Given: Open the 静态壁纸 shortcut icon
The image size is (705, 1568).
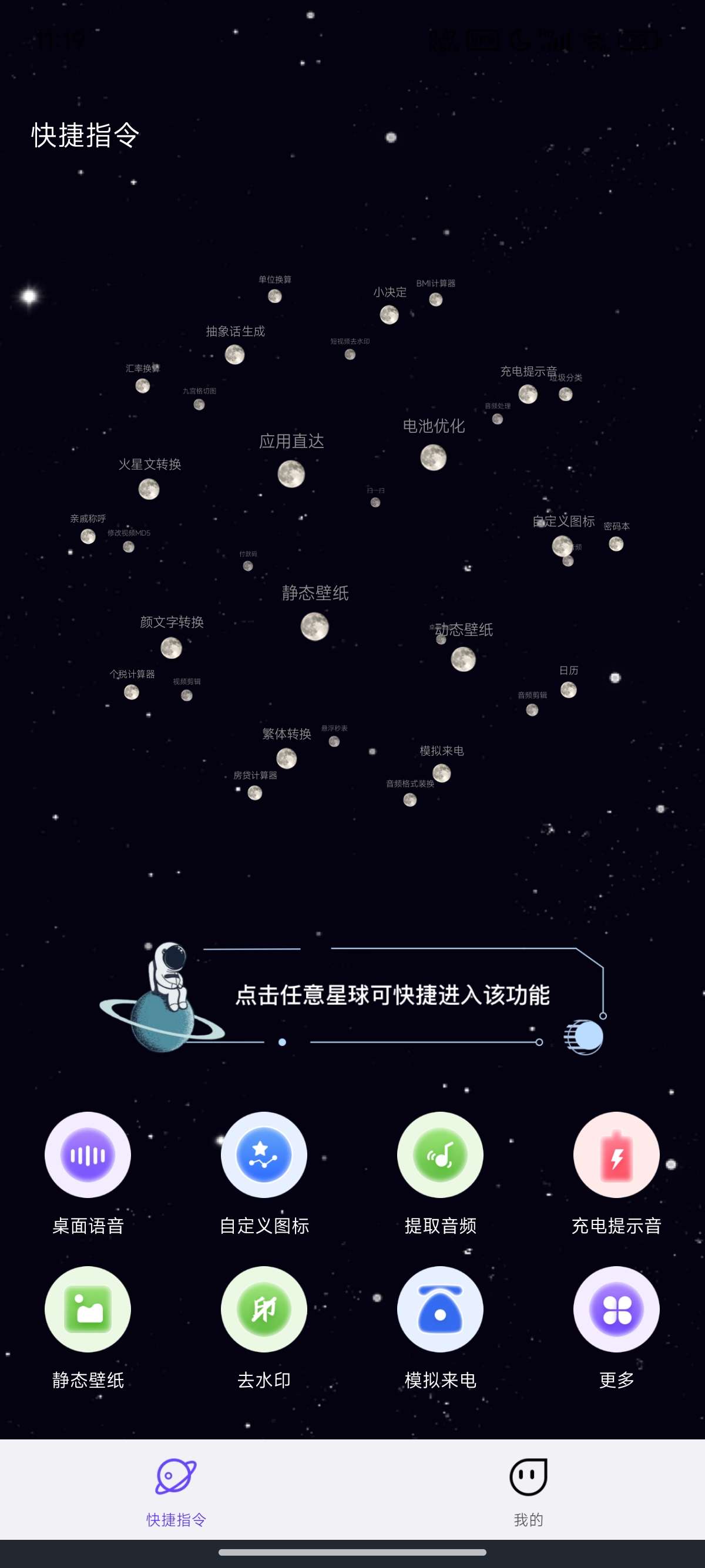Looking at the screenshot, I should [88, 1308].
